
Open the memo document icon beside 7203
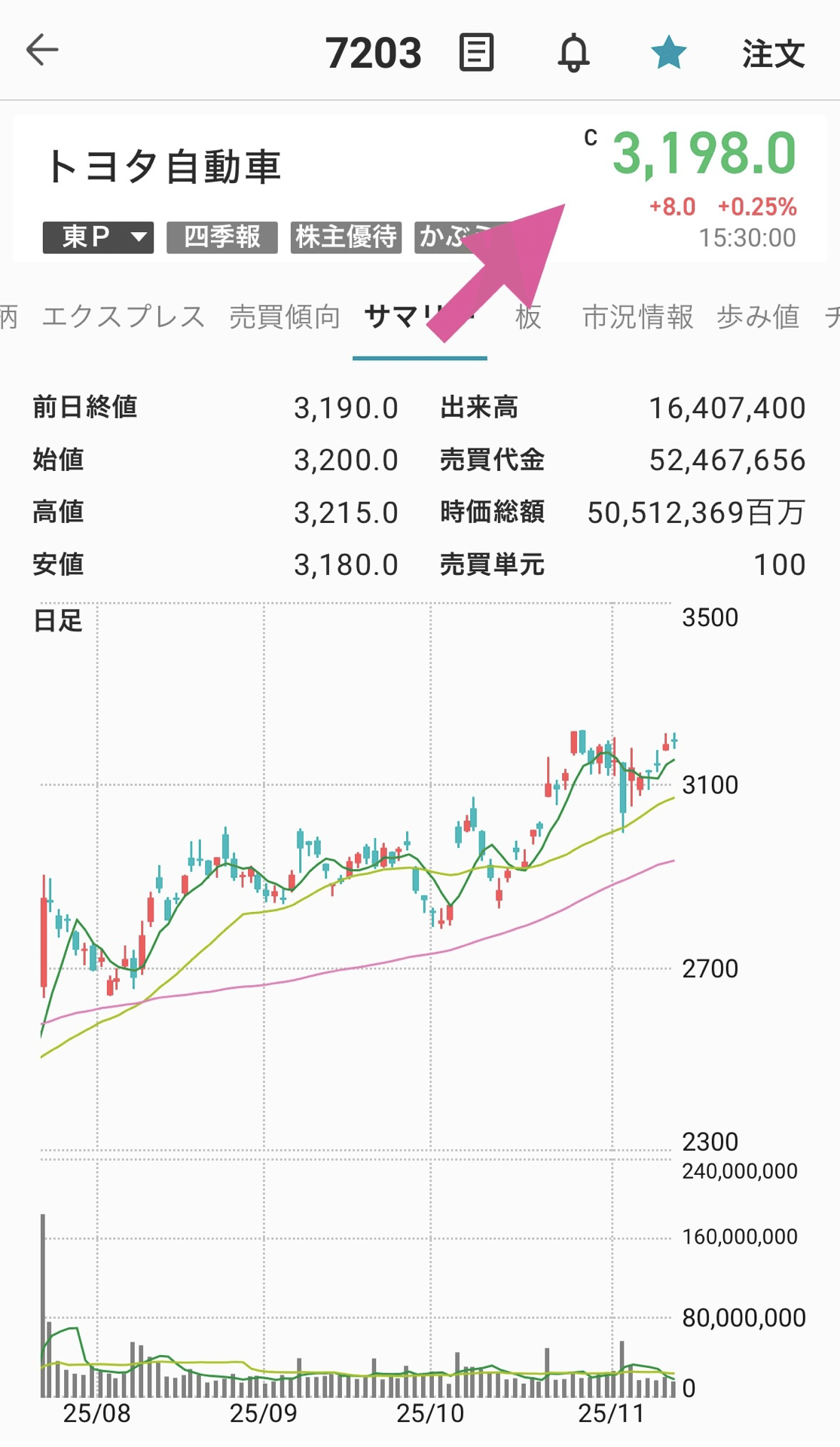tap(477, 53)
